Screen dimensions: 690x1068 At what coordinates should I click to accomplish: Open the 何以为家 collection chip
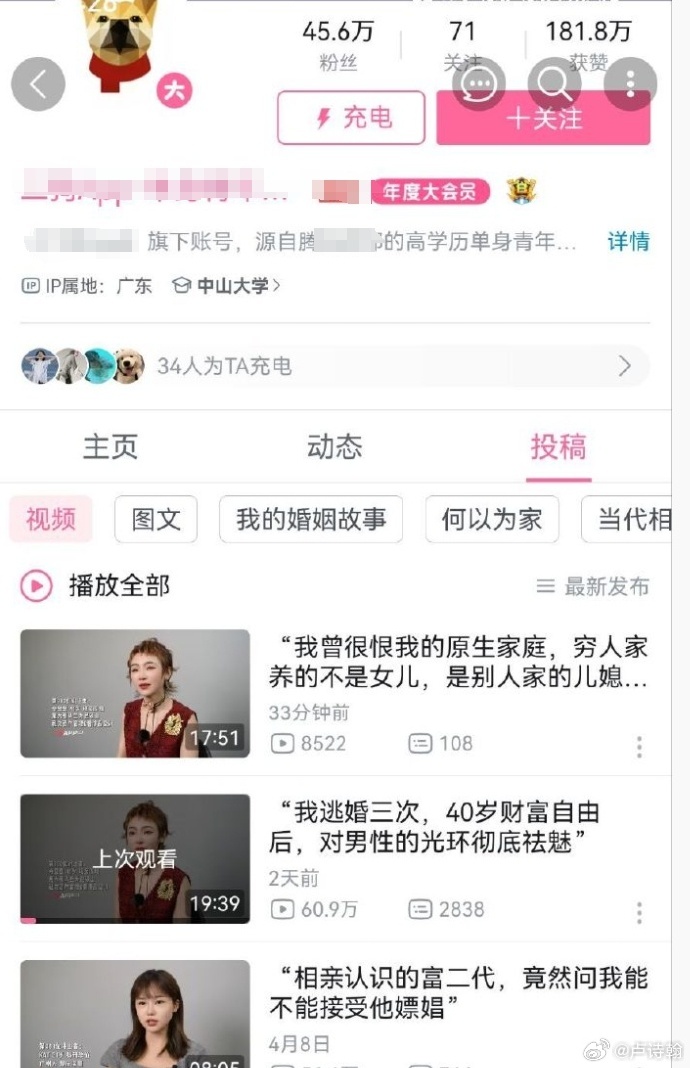(x=492, y=519)
